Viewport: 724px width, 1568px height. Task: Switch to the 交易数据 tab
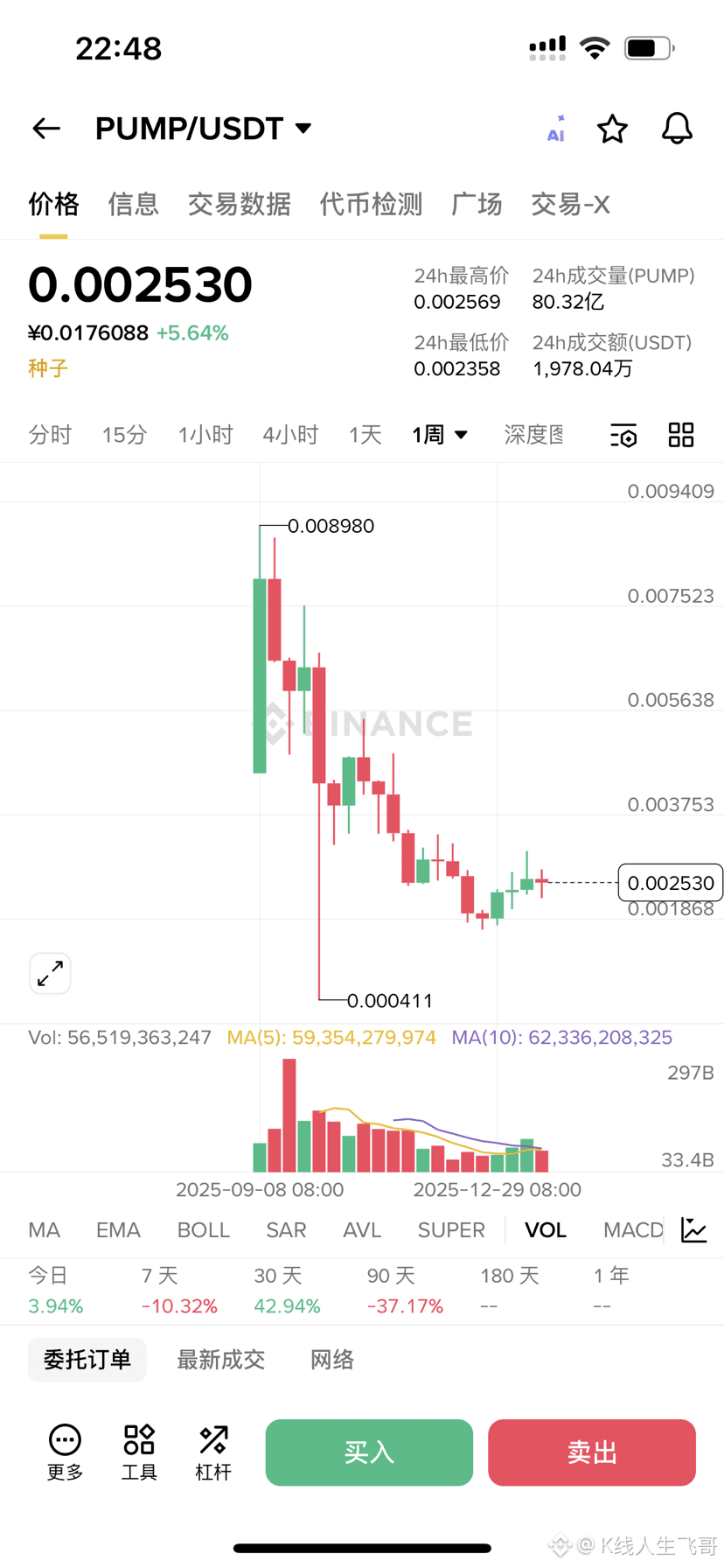239,204
